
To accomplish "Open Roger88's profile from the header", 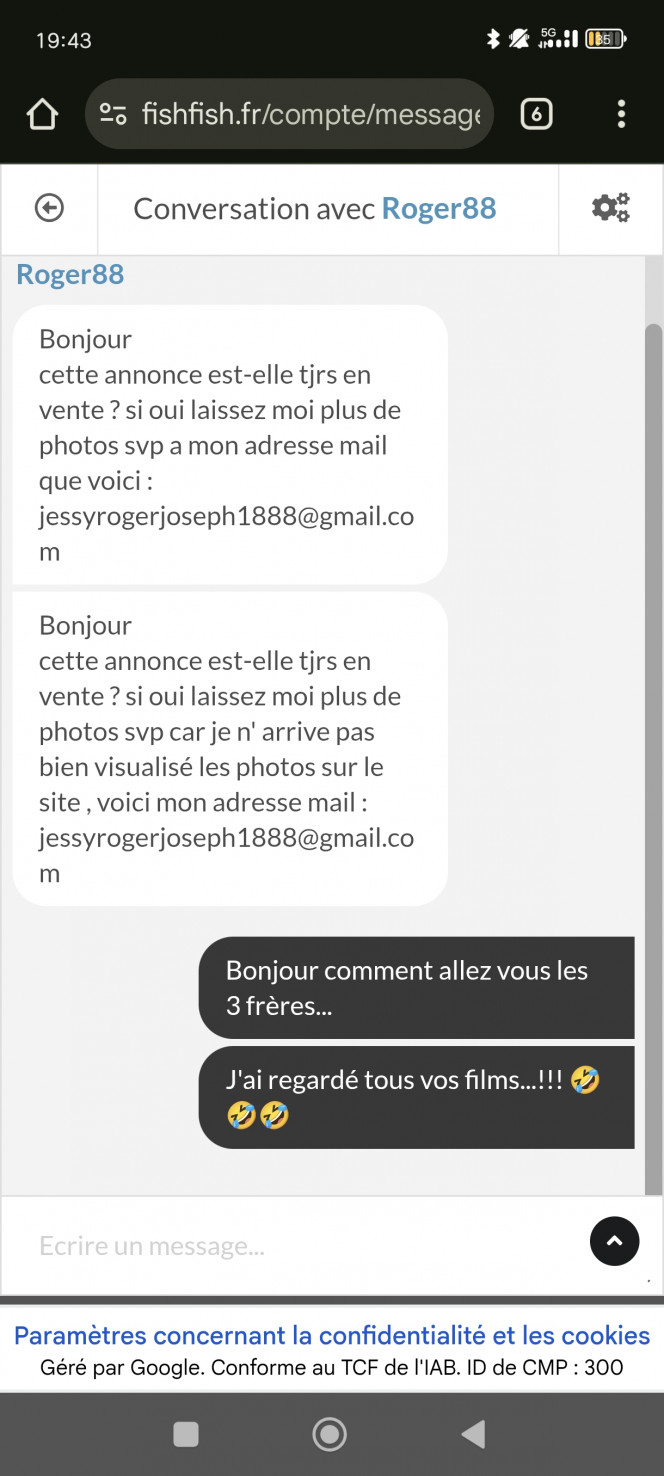I will point(439,208).
